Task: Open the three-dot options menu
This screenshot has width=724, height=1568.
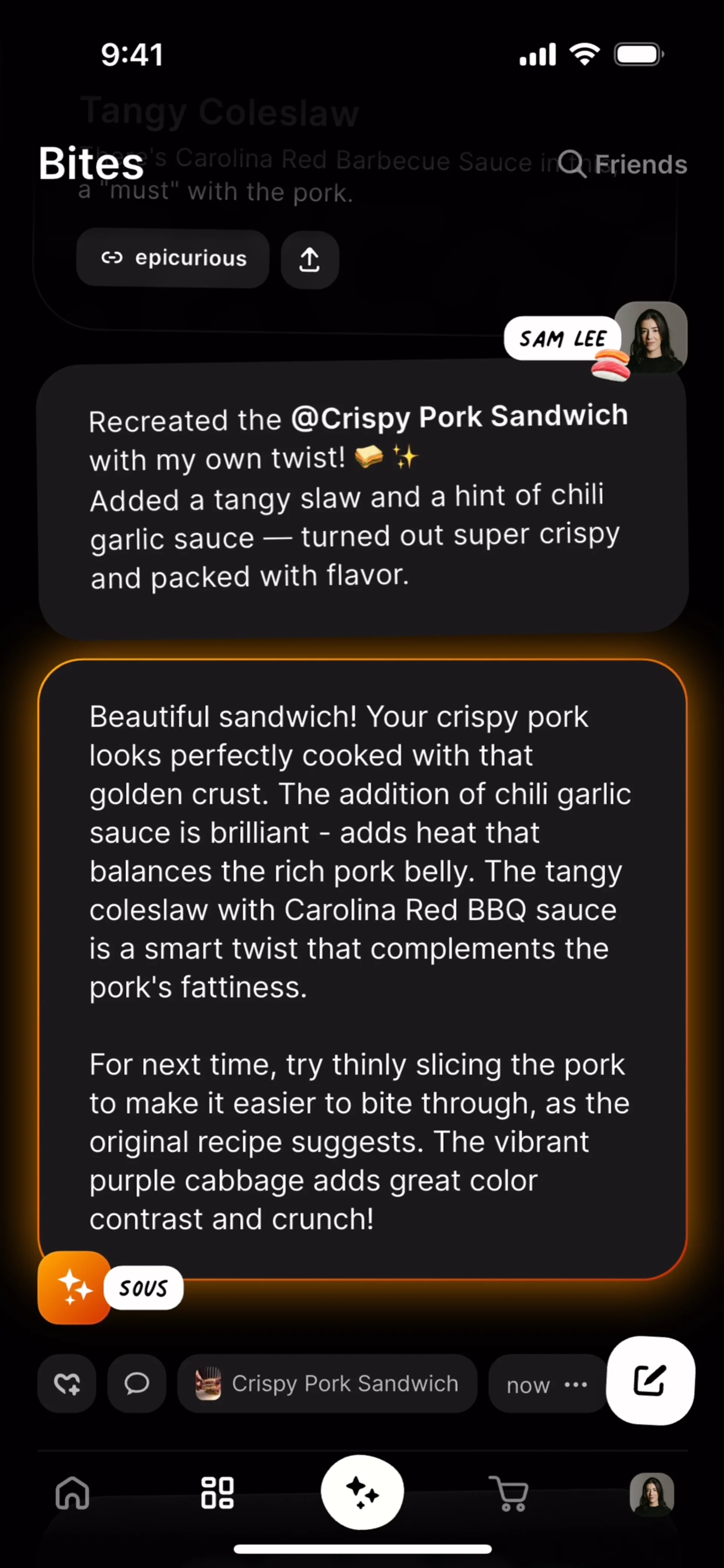Action: 575,1385
